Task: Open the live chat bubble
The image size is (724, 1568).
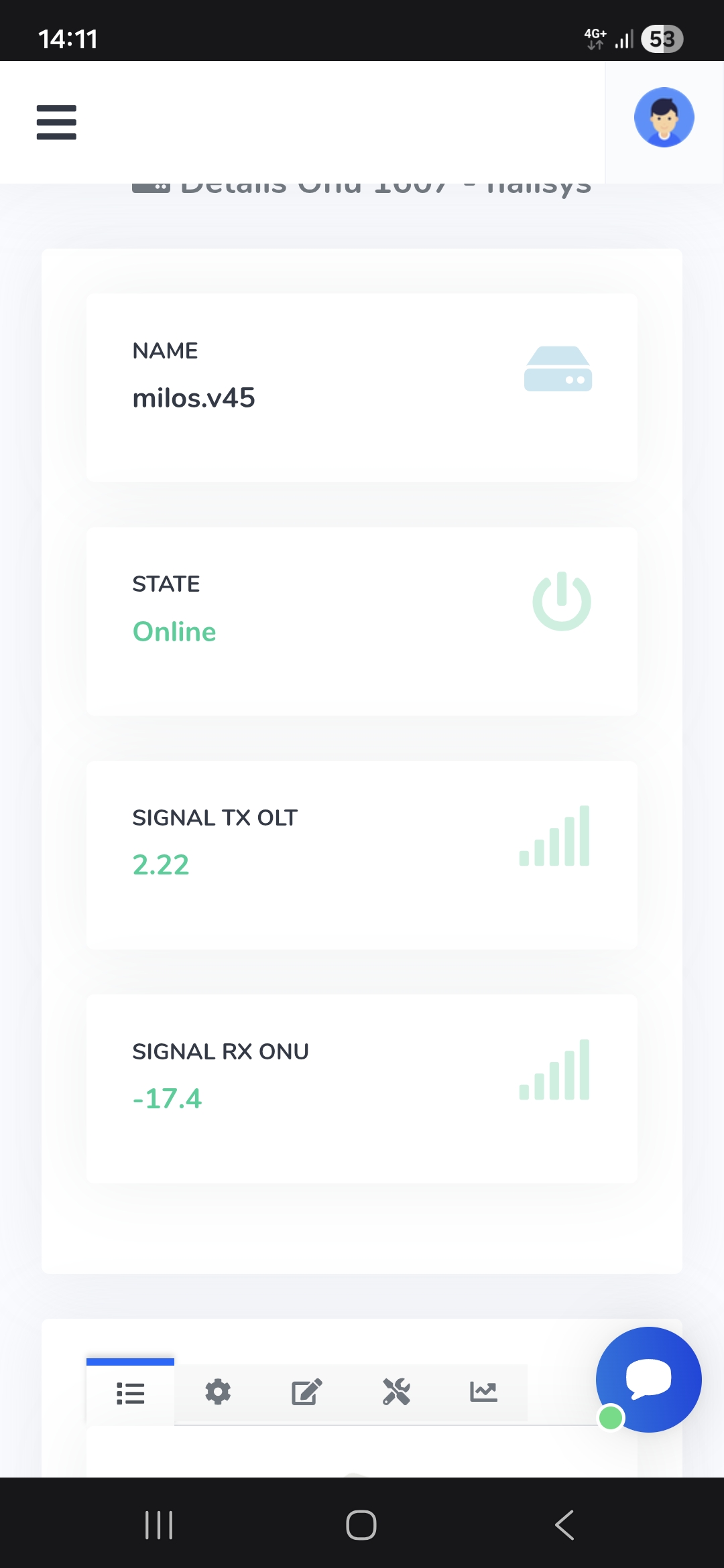Action: 648,1379
